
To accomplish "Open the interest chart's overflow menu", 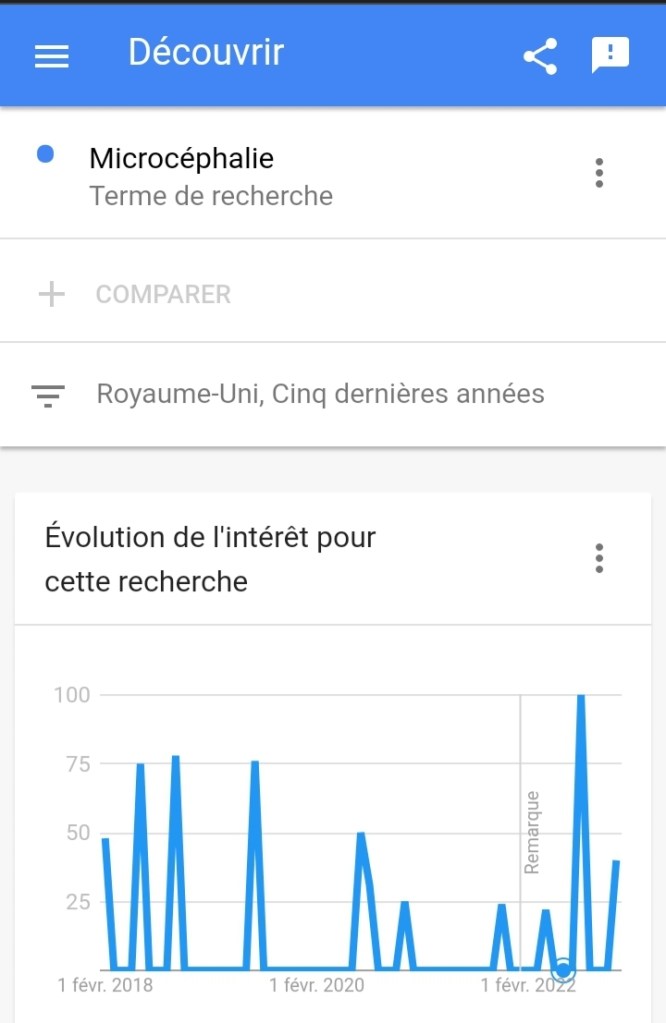I will click(x=599, y=558).
